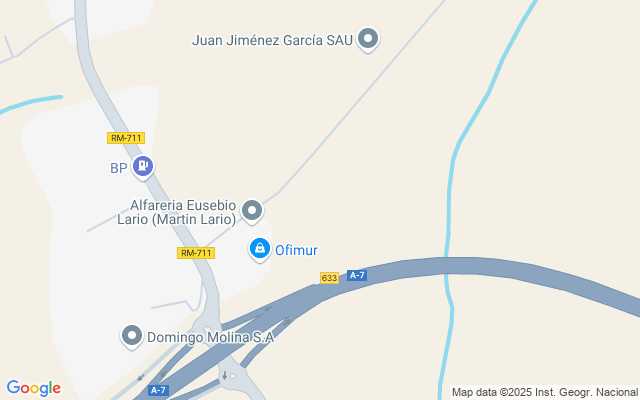Open the Alfareria Eusebio Lario marker
This screenshot has height=400, width=640.
[x=252, y=210]
